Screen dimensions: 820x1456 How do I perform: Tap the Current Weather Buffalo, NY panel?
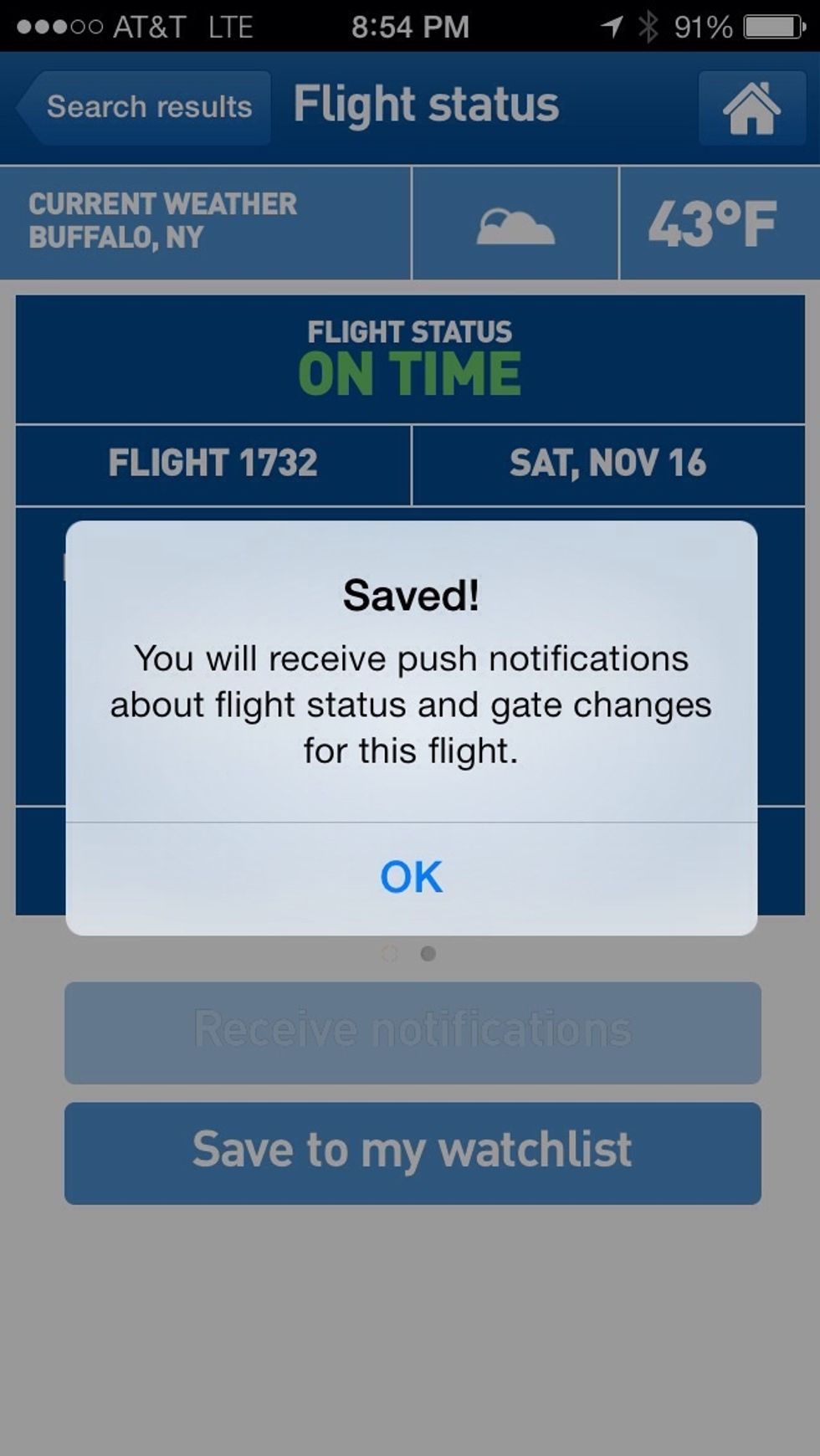click(x=163, y=221)
